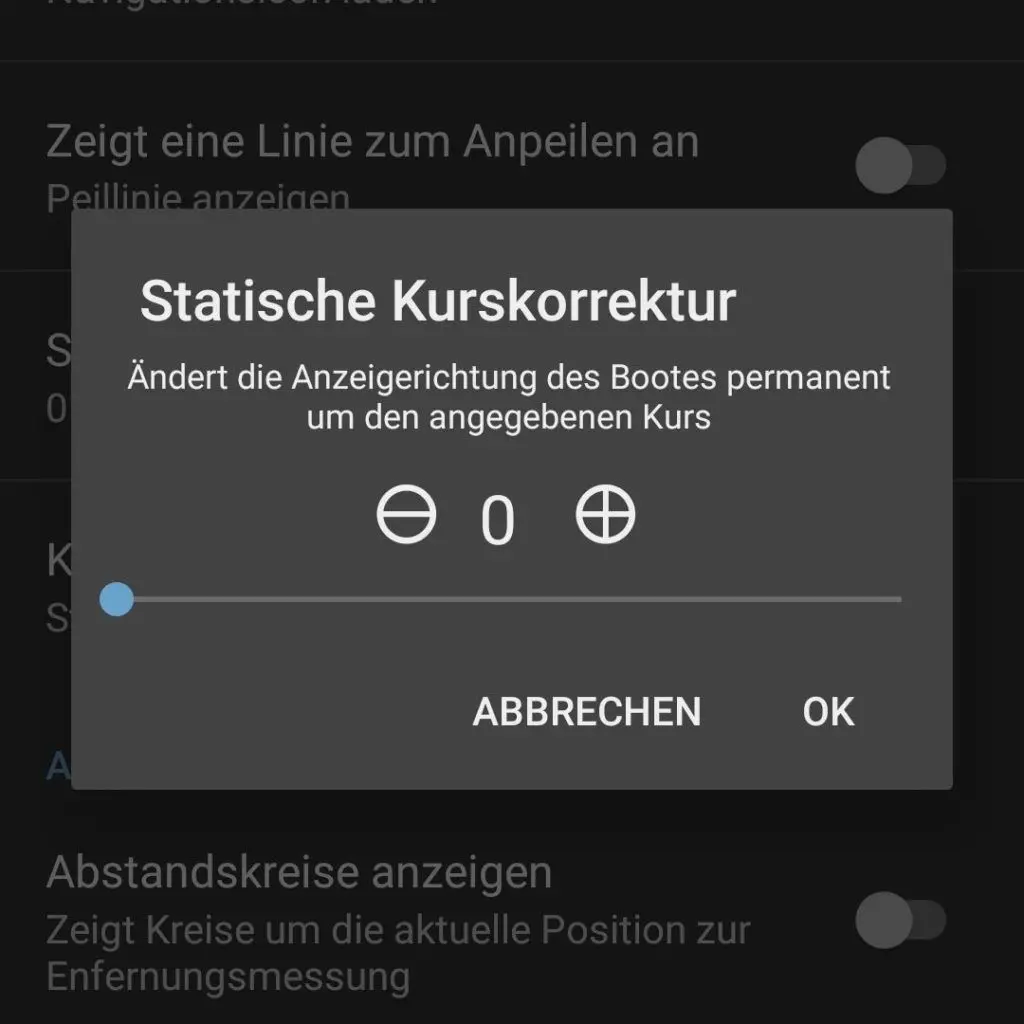
Task: Confirm the dialog with OK
Action: 828,712
